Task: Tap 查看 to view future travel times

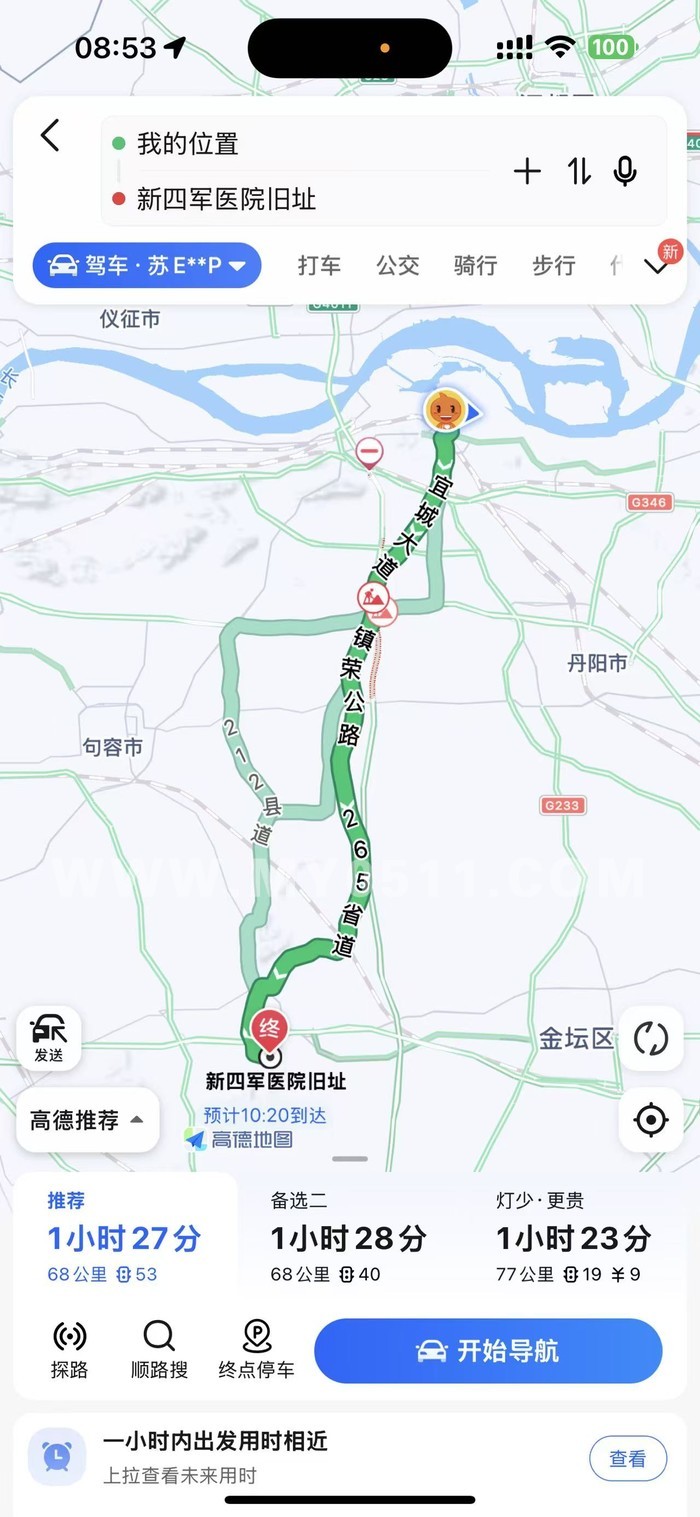Action: [627, 1459]
